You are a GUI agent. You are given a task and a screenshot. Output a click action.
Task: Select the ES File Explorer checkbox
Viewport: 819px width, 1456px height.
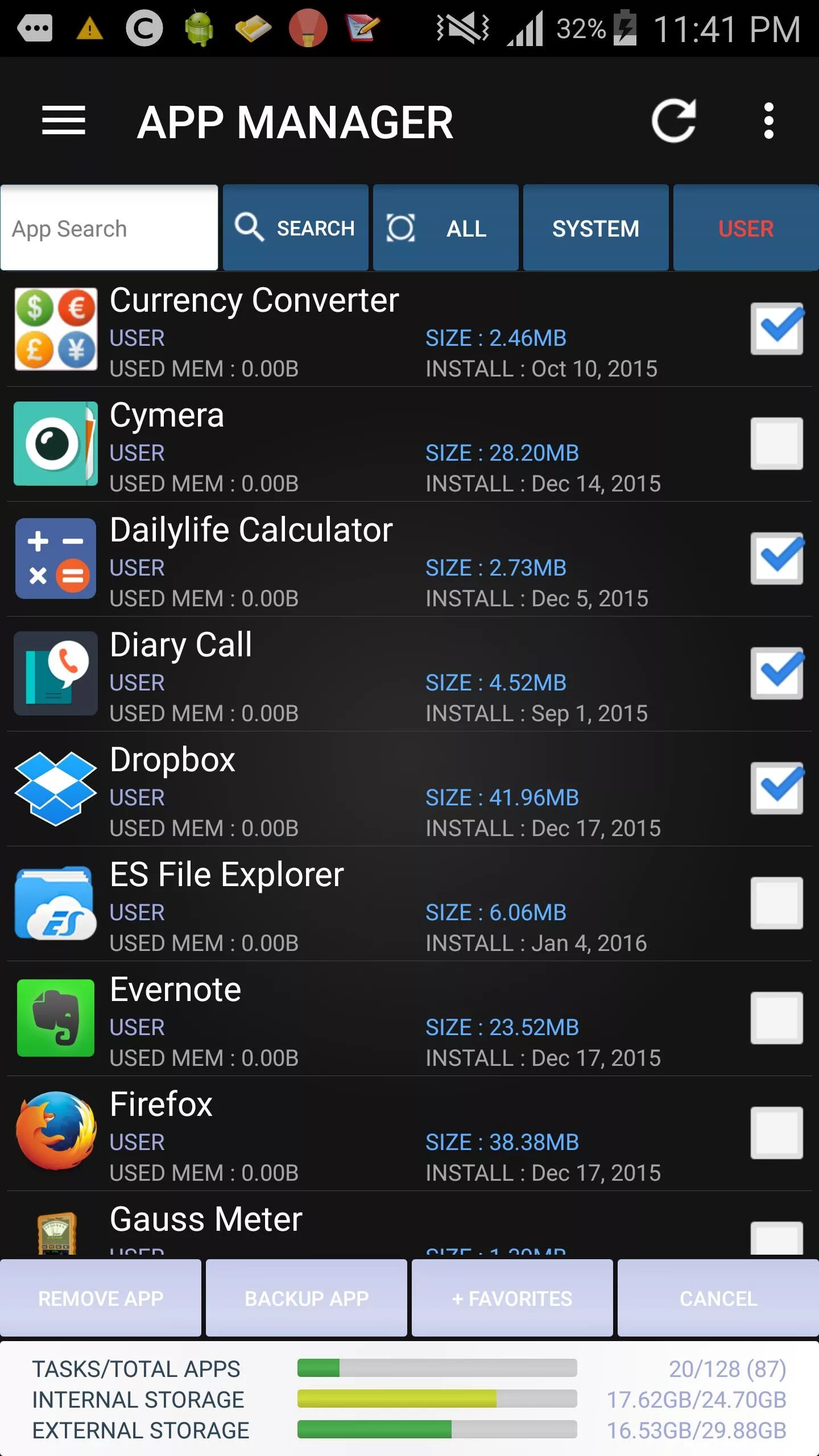[777, 903]
